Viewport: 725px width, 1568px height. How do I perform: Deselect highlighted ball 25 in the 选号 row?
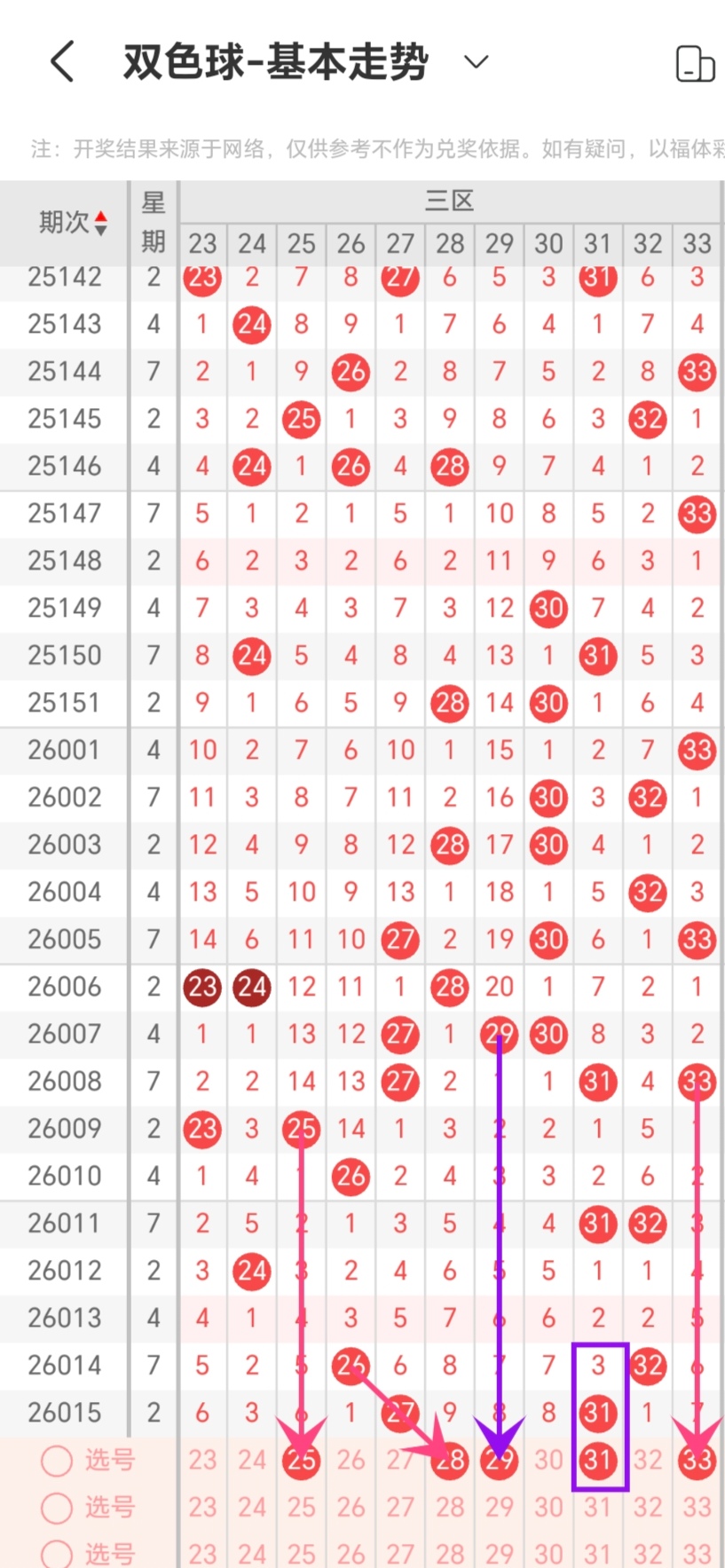(x=302, y=1460)
